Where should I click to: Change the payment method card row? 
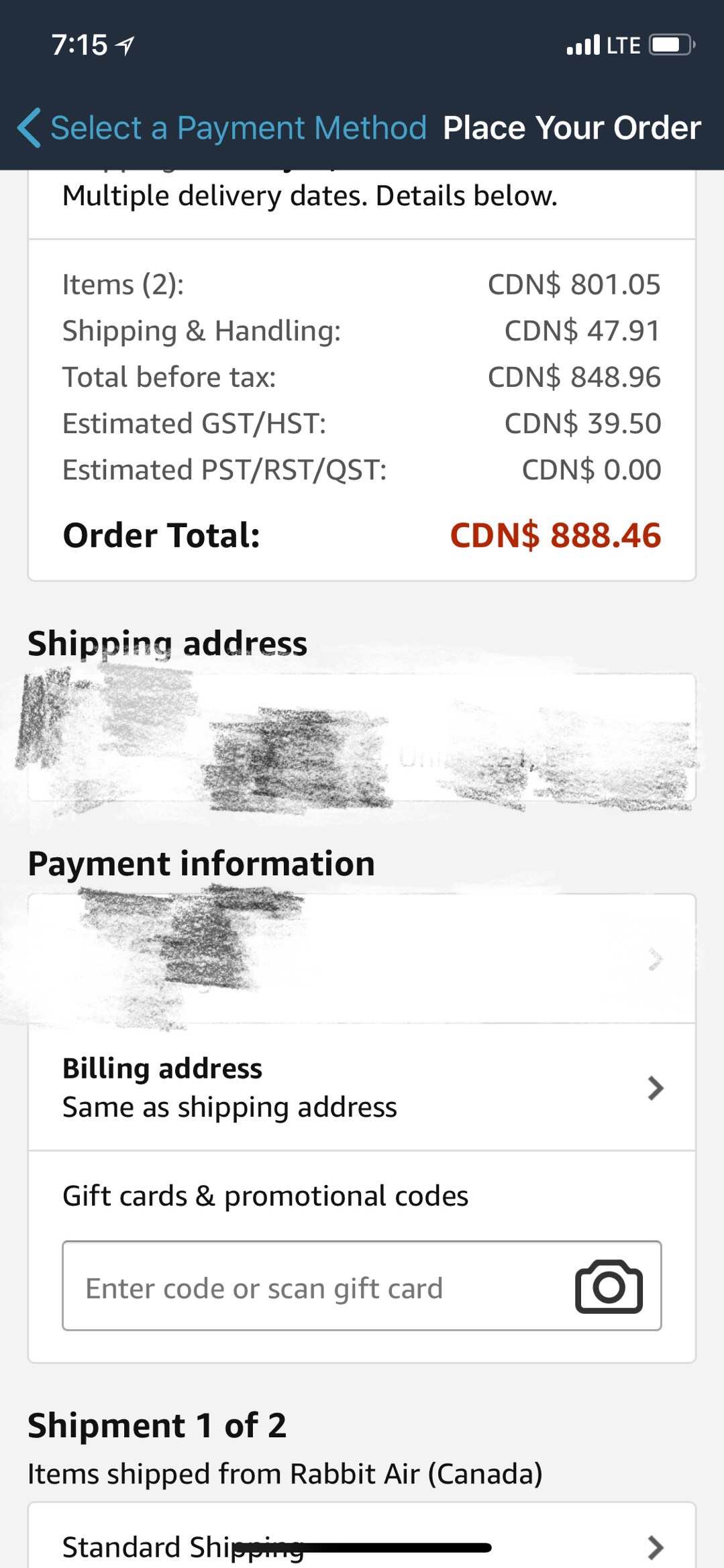coord(362,959)
